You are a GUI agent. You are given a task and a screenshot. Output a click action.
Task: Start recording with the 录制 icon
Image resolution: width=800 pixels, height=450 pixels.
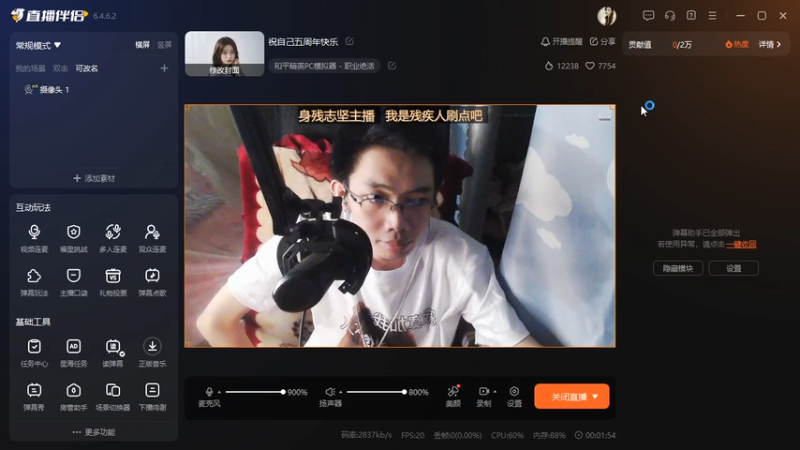pyautogui.click(x=484, y=395)
